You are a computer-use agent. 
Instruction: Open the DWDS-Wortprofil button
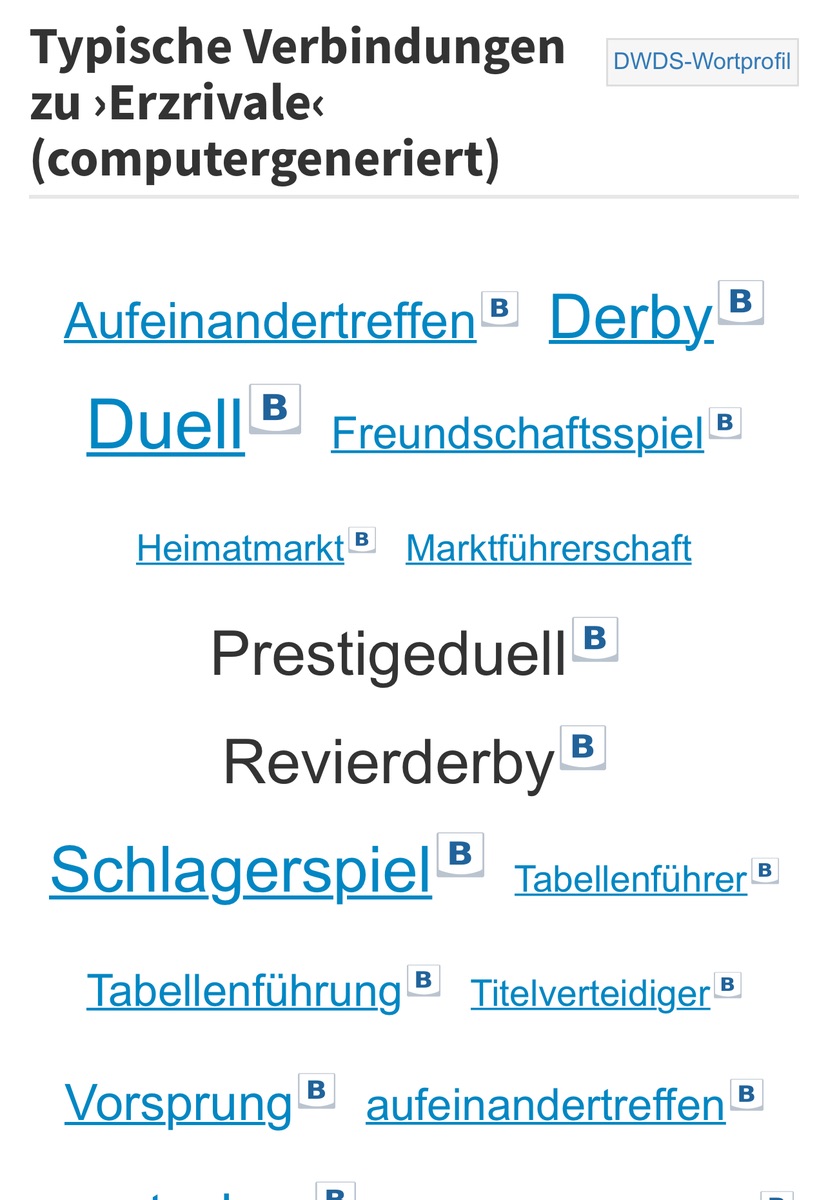click(x=702, y=62)
